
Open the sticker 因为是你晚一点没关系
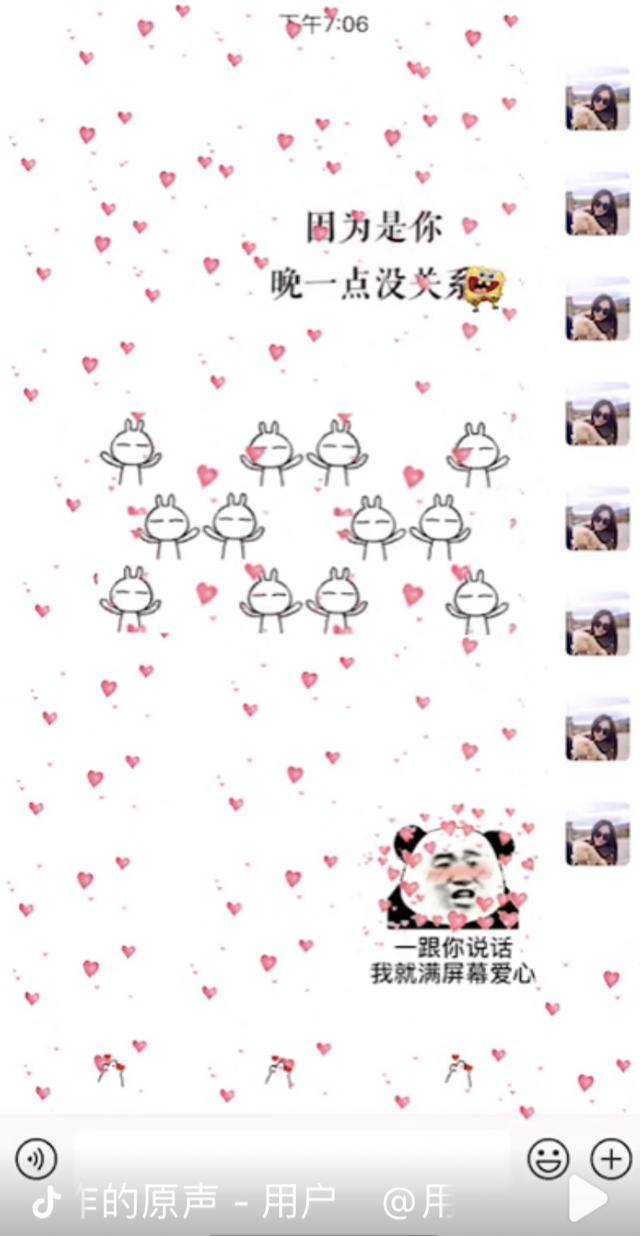coord(385,258)
